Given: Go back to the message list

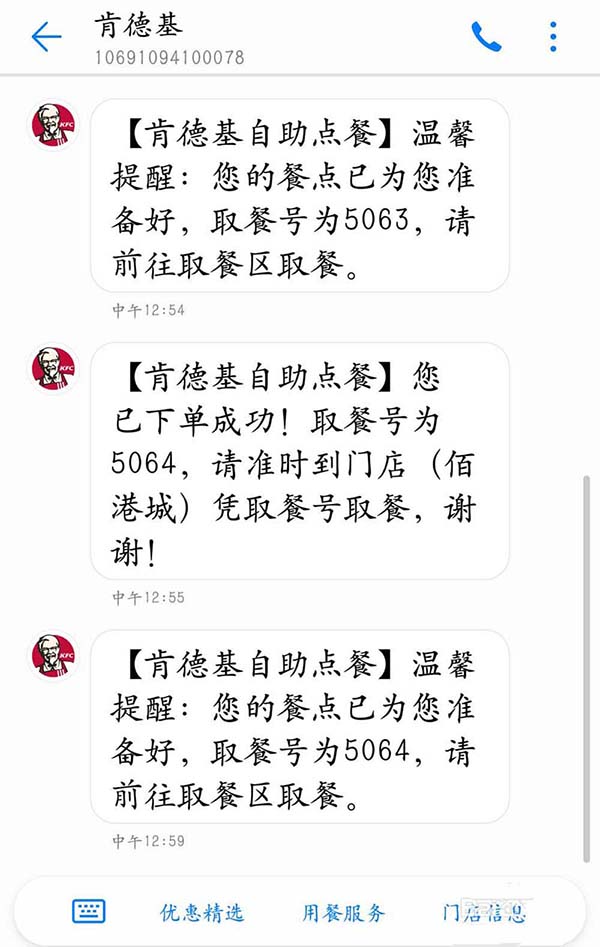Looking at the screenshot, I should (x=46, y=37).
